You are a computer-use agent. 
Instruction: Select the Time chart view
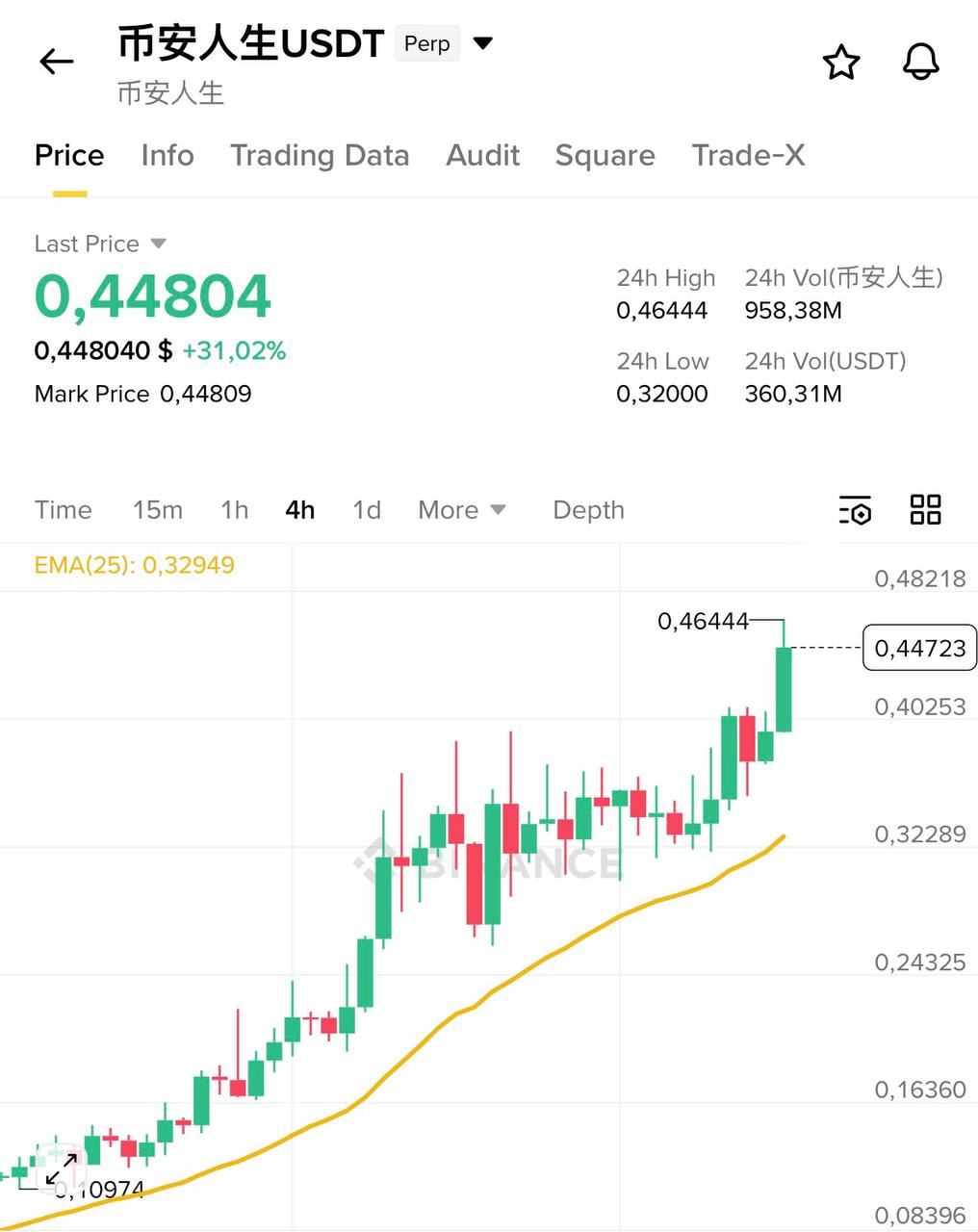point(64,510)
